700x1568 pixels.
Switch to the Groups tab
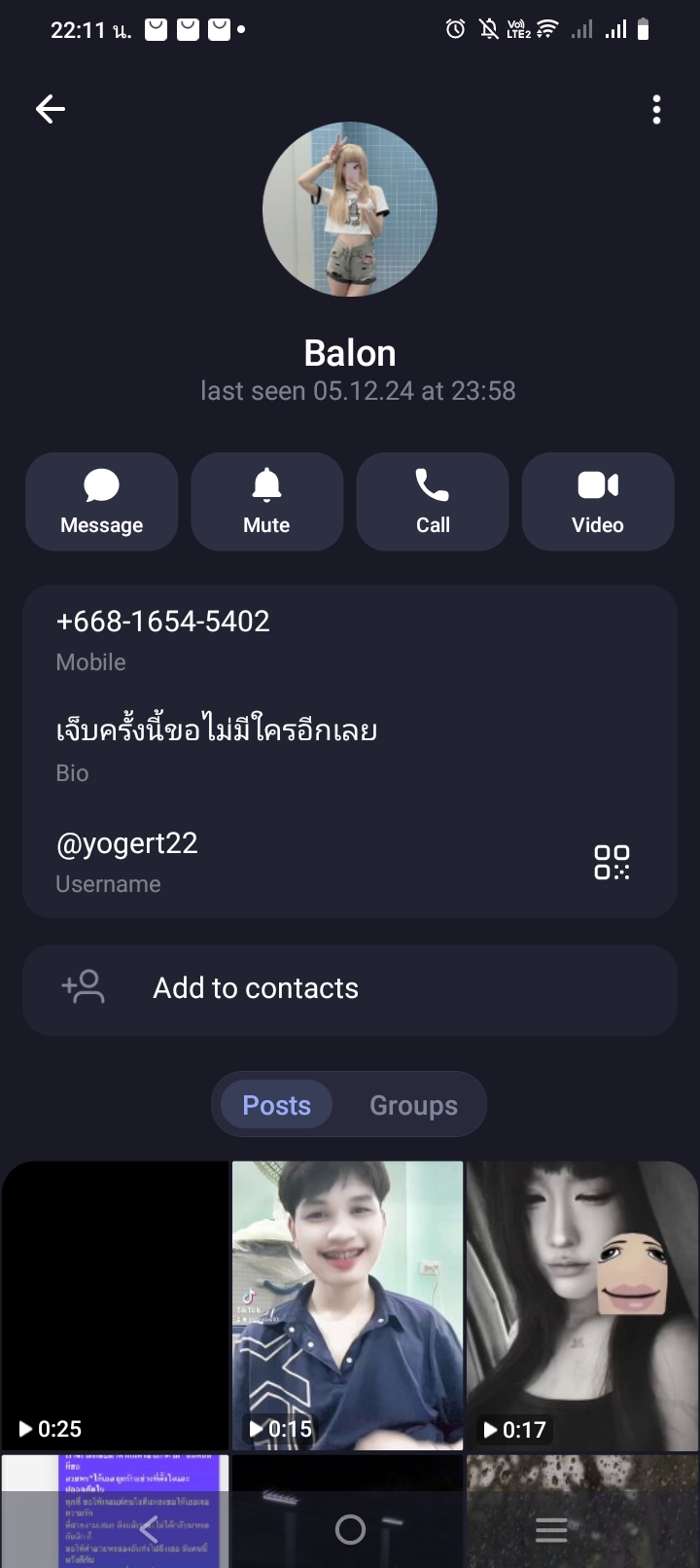point(413,1106)
